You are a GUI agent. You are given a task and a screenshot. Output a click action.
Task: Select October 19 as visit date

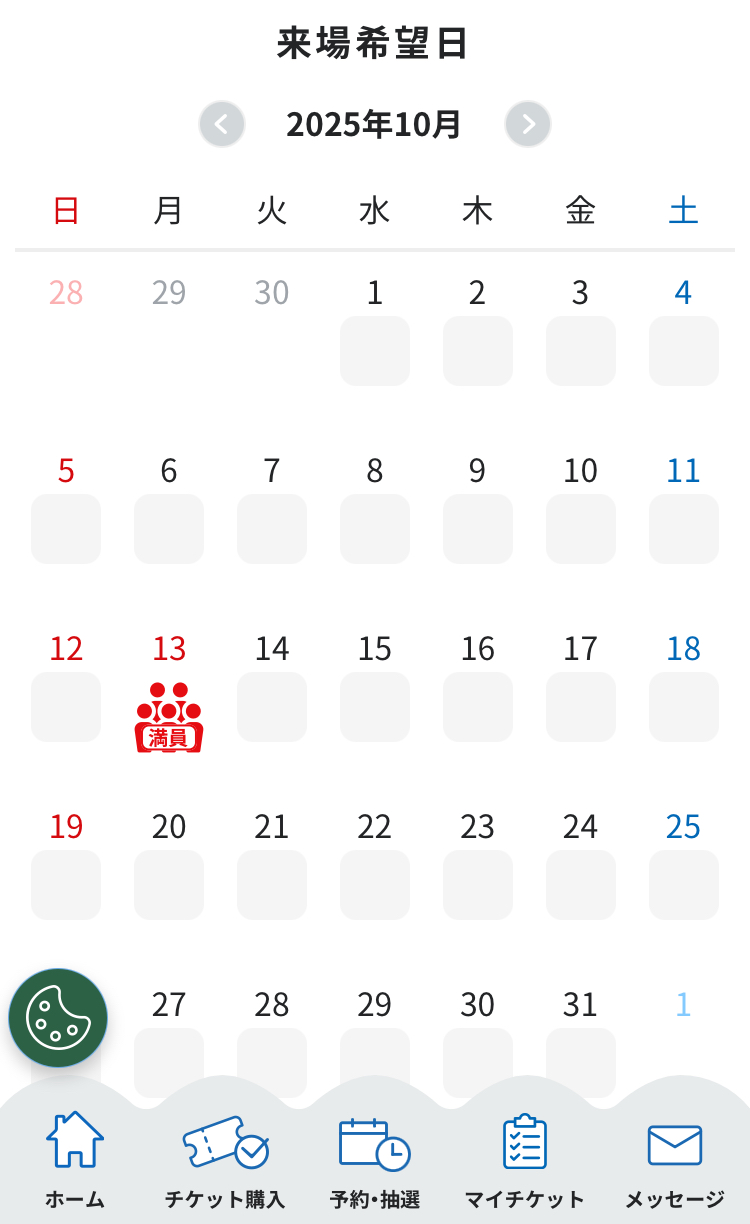click(66, 884)
